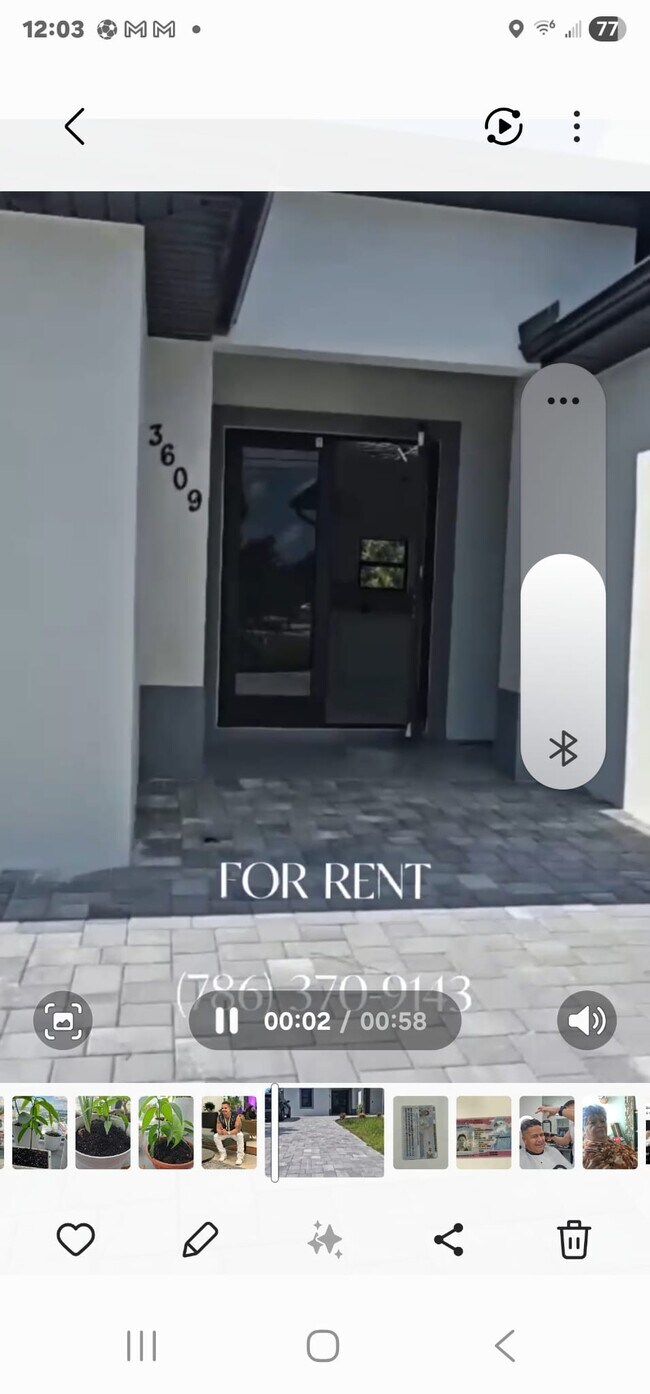
Task: Open the terracotta pot plant thumbnail
Action: pyautogui.click(x=166, y=1132)
